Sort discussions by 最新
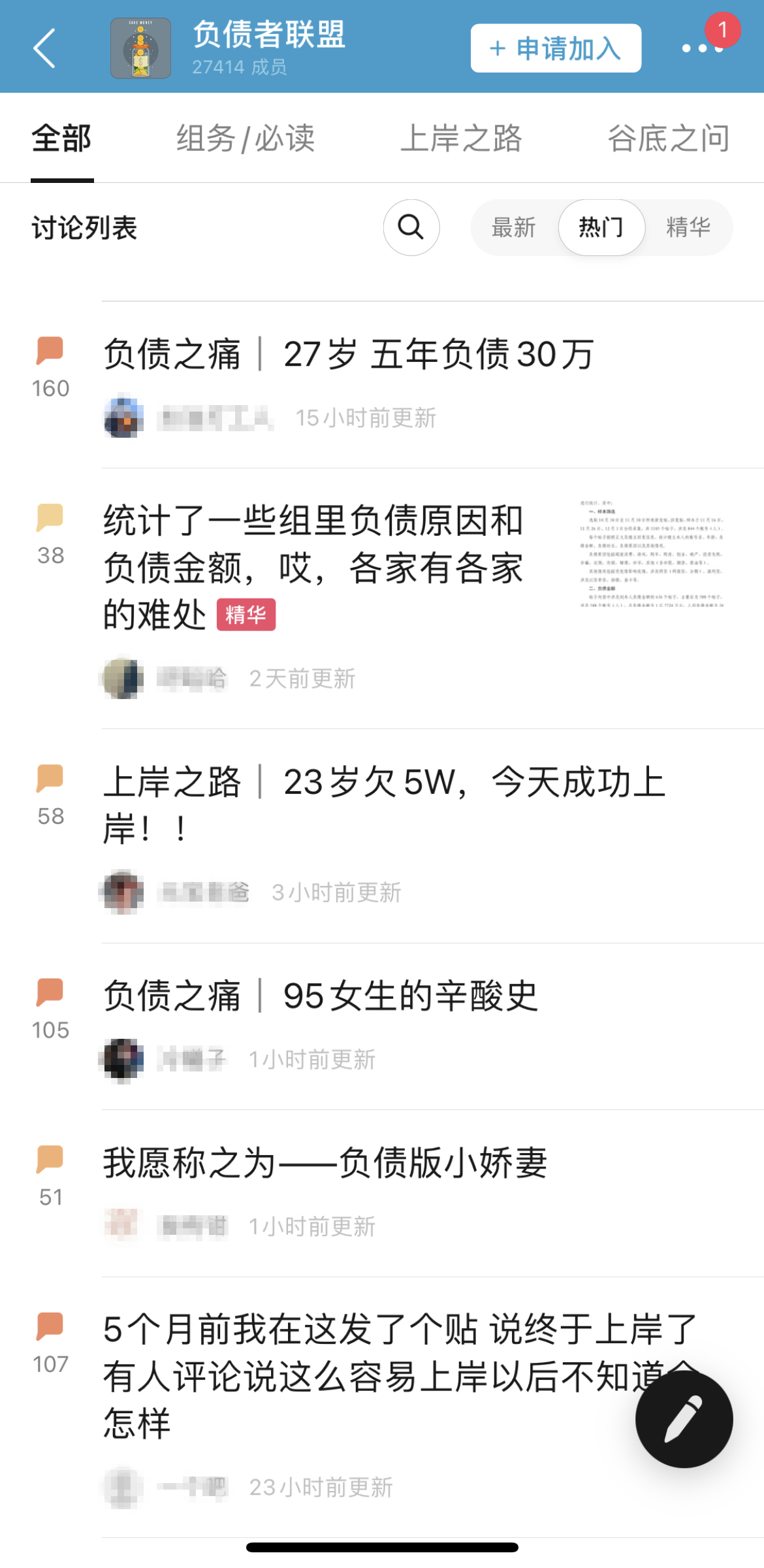This screenshot has width=764, height=1568. [x=514, y=227]
